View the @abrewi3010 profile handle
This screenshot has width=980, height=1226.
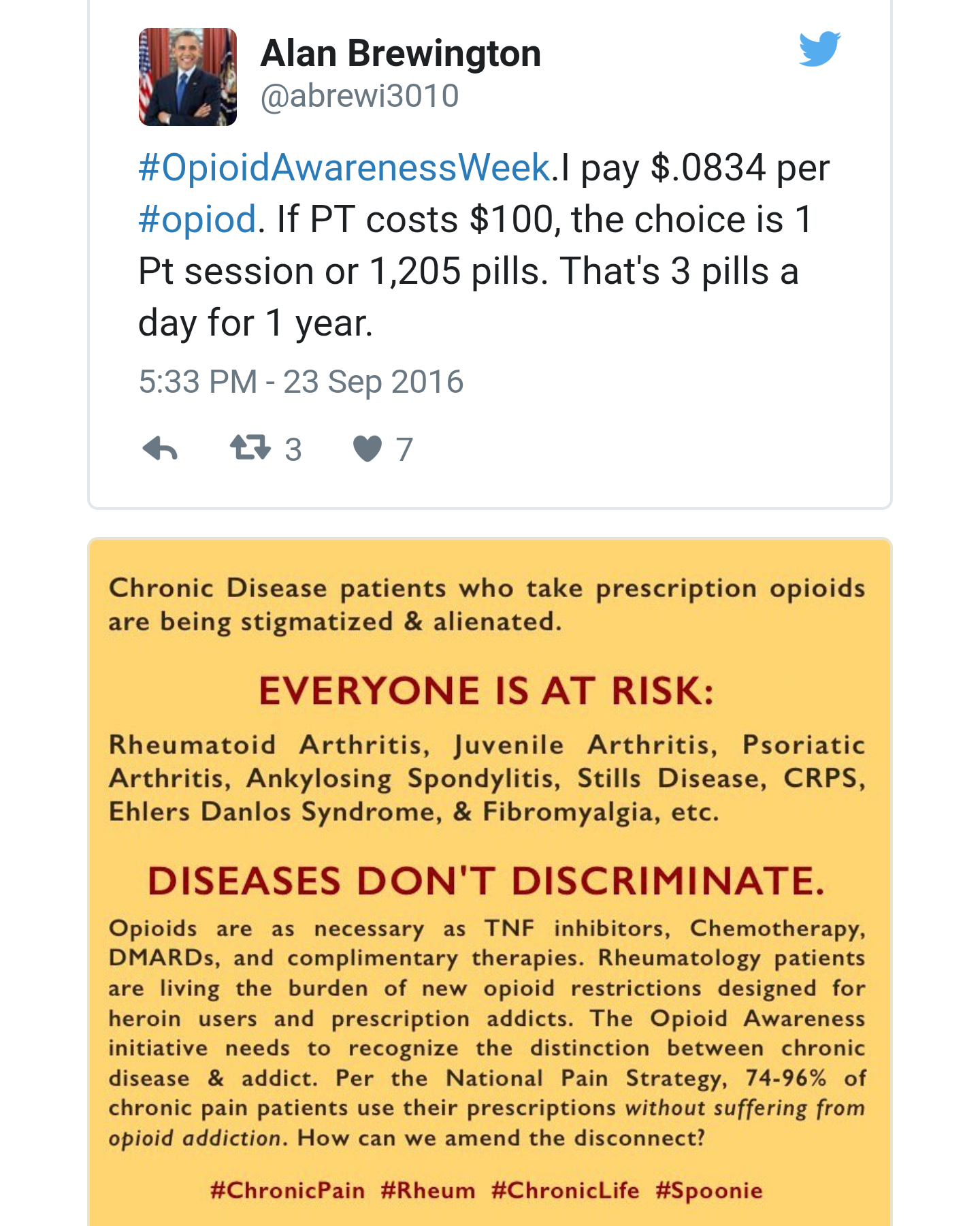click(359, 96)
